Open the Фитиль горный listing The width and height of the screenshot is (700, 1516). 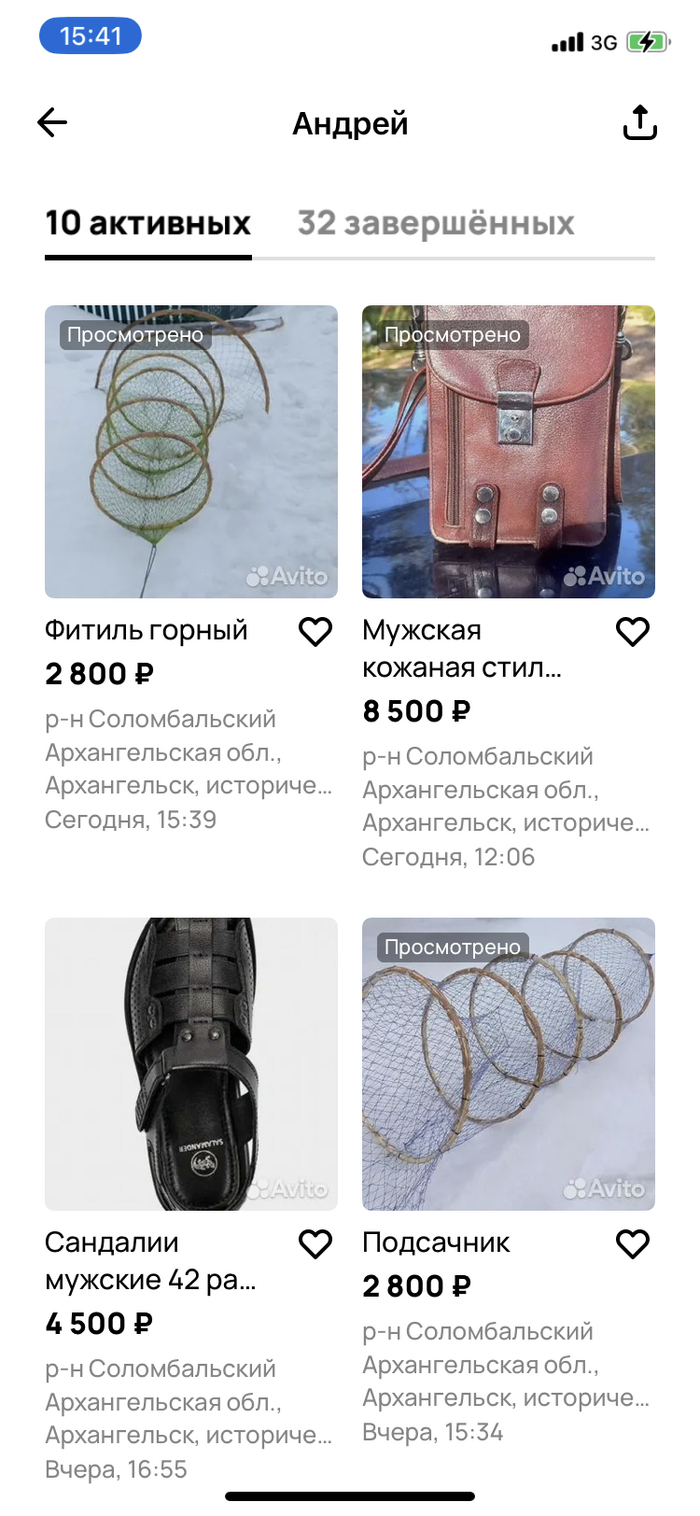191,452
